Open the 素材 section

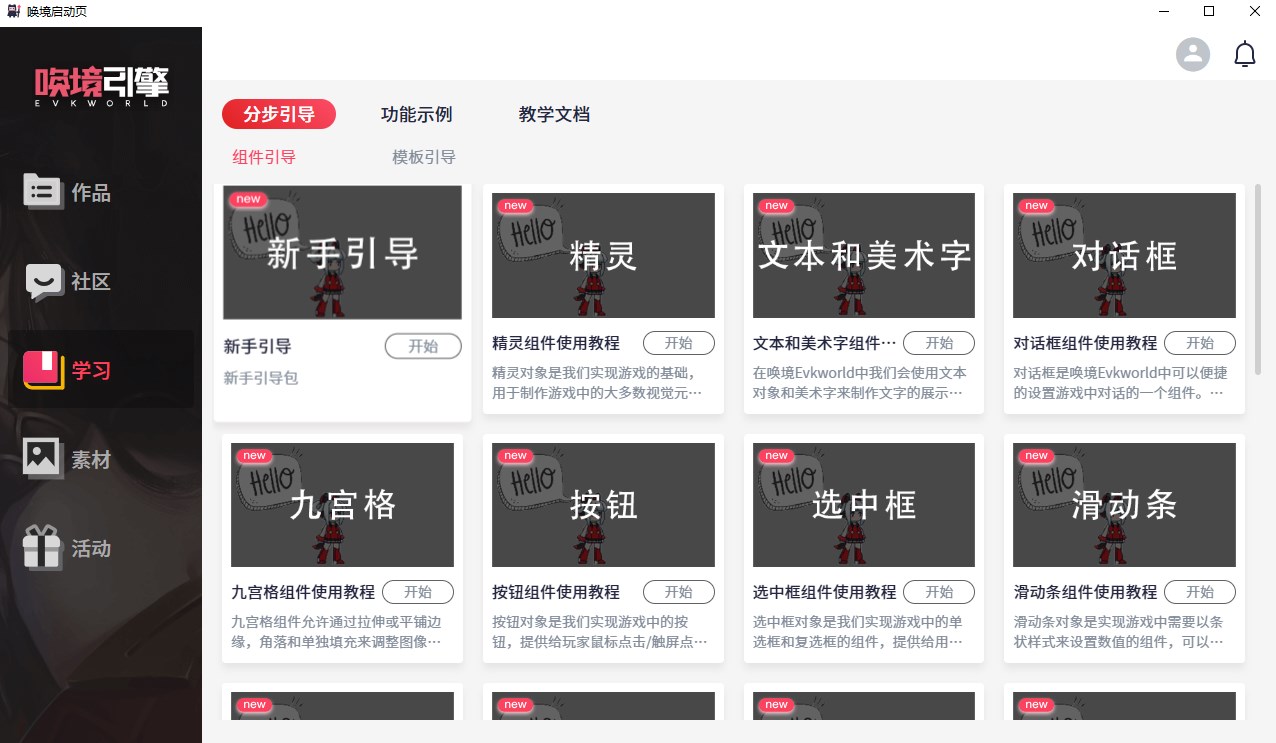click(x=90, y=459)
